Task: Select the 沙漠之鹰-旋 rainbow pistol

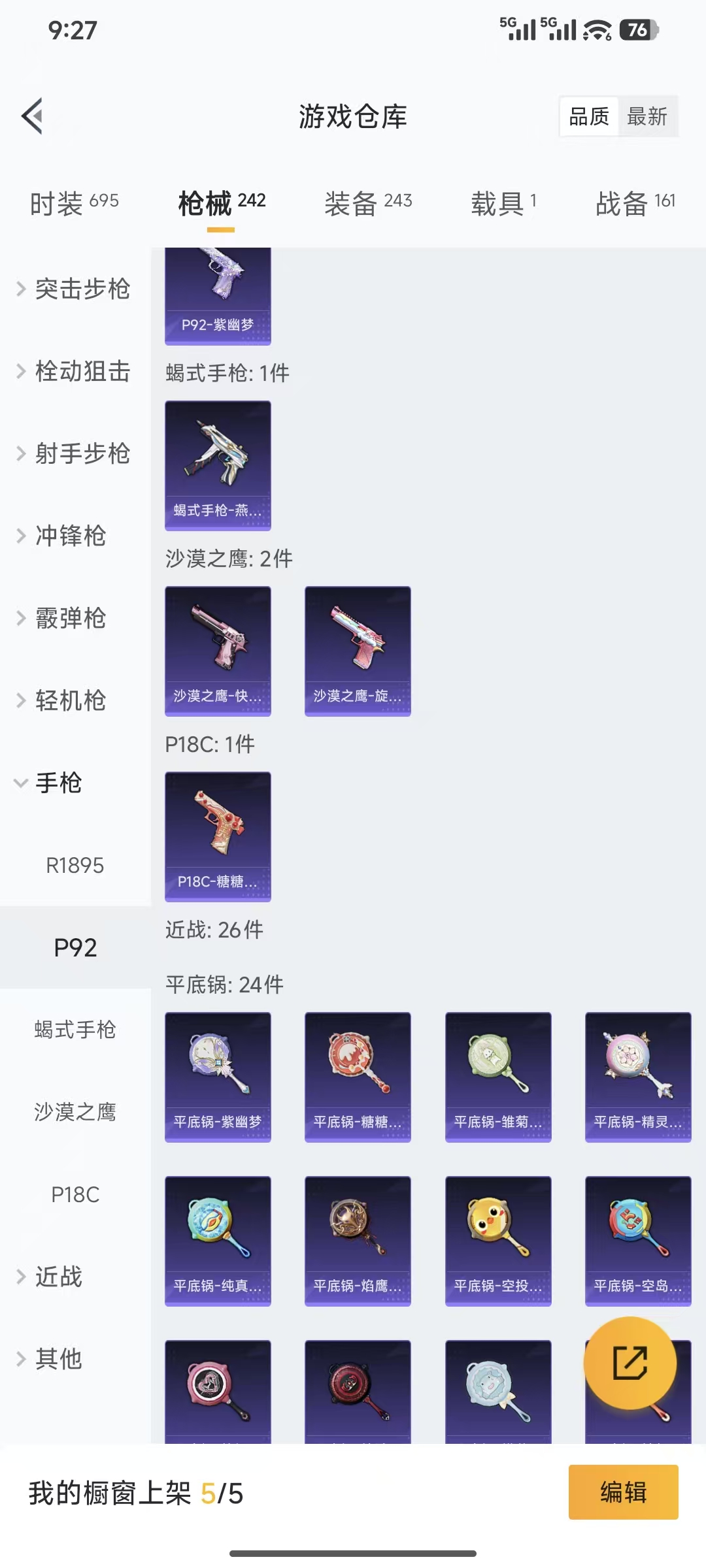Action: tap(358, 650)
